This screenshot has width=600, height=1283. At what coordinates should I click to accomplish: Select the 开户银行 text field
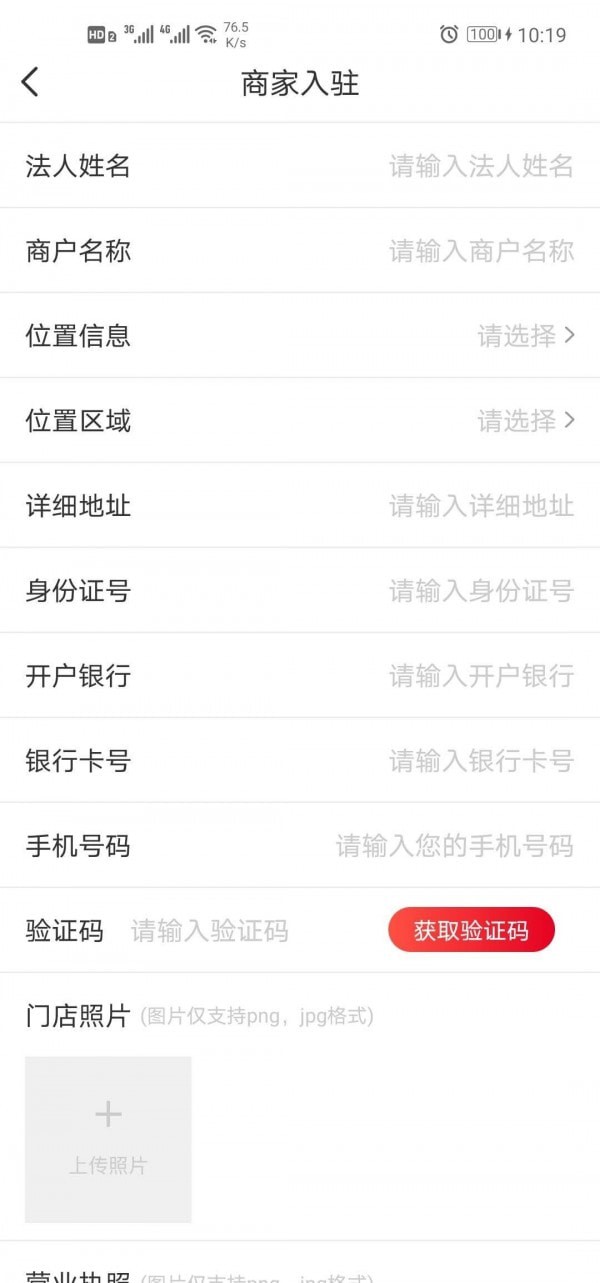(x=480, y=676)
